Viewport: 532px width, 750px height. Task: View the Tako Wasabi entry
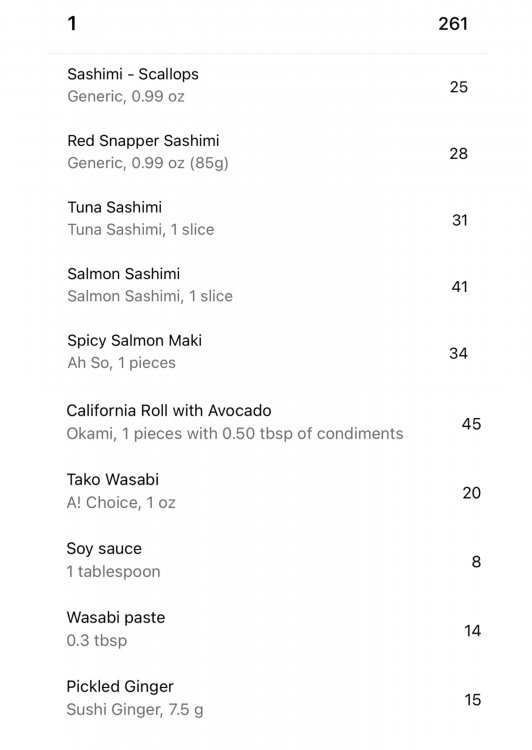[273, 491]
